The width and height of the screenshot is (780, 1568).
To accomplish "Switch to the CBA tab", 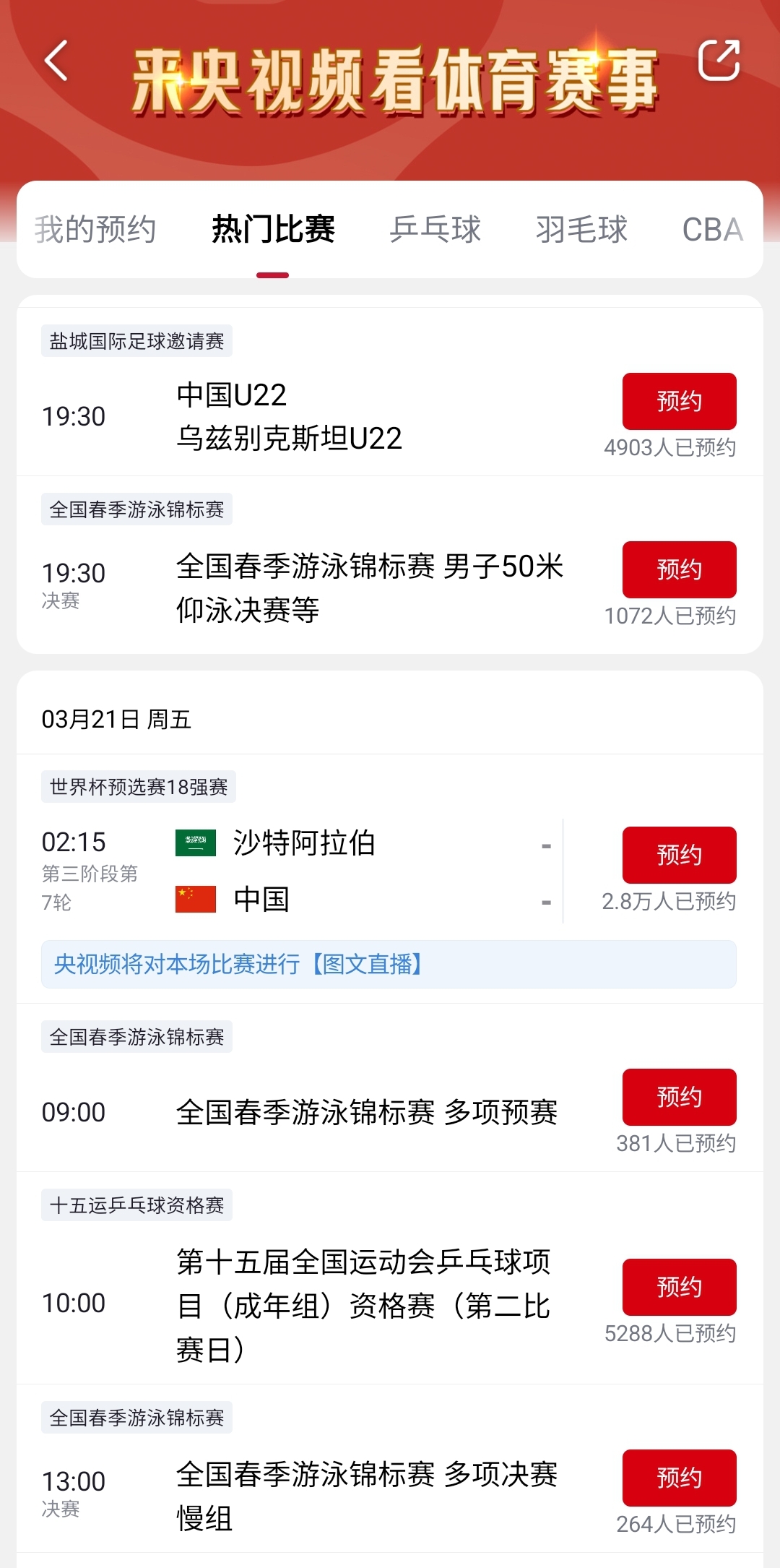I will coord(712,230).
